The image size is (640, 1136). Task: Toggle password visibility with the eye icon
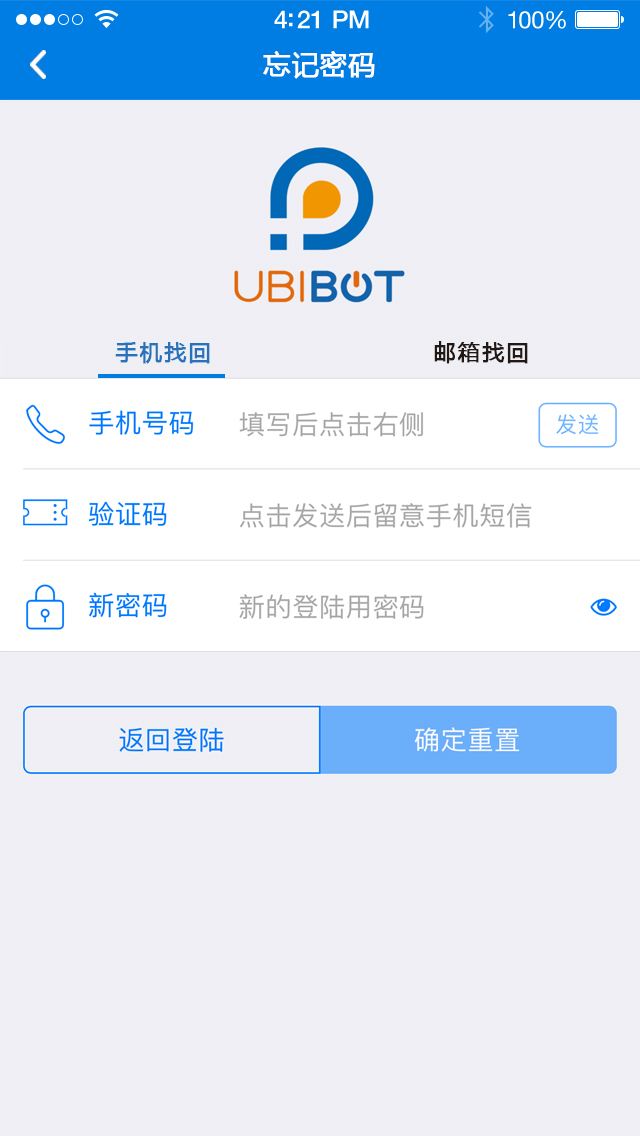click(603, 607)
